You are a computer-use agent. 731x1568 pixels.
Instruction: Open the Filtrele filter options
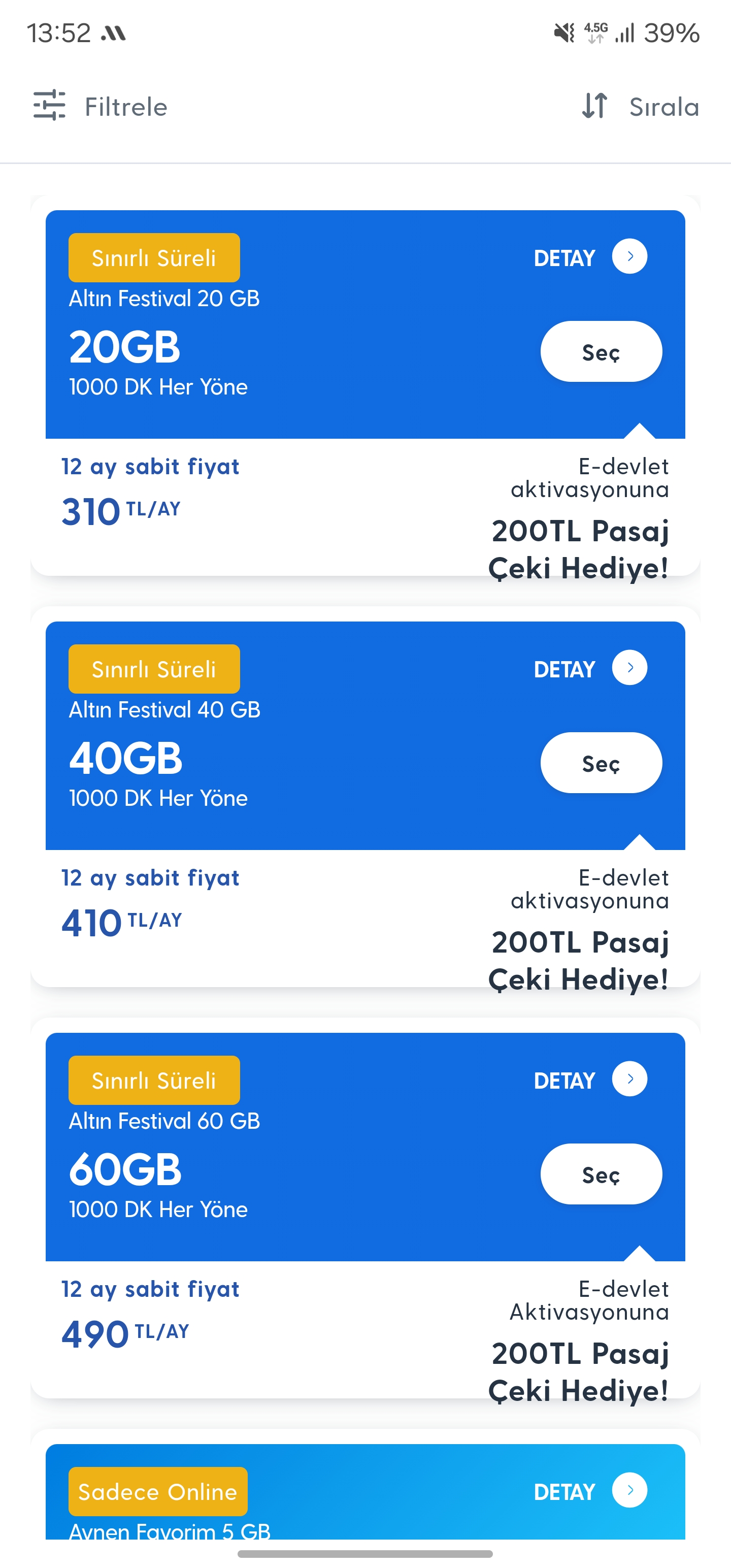coord(101,107)
